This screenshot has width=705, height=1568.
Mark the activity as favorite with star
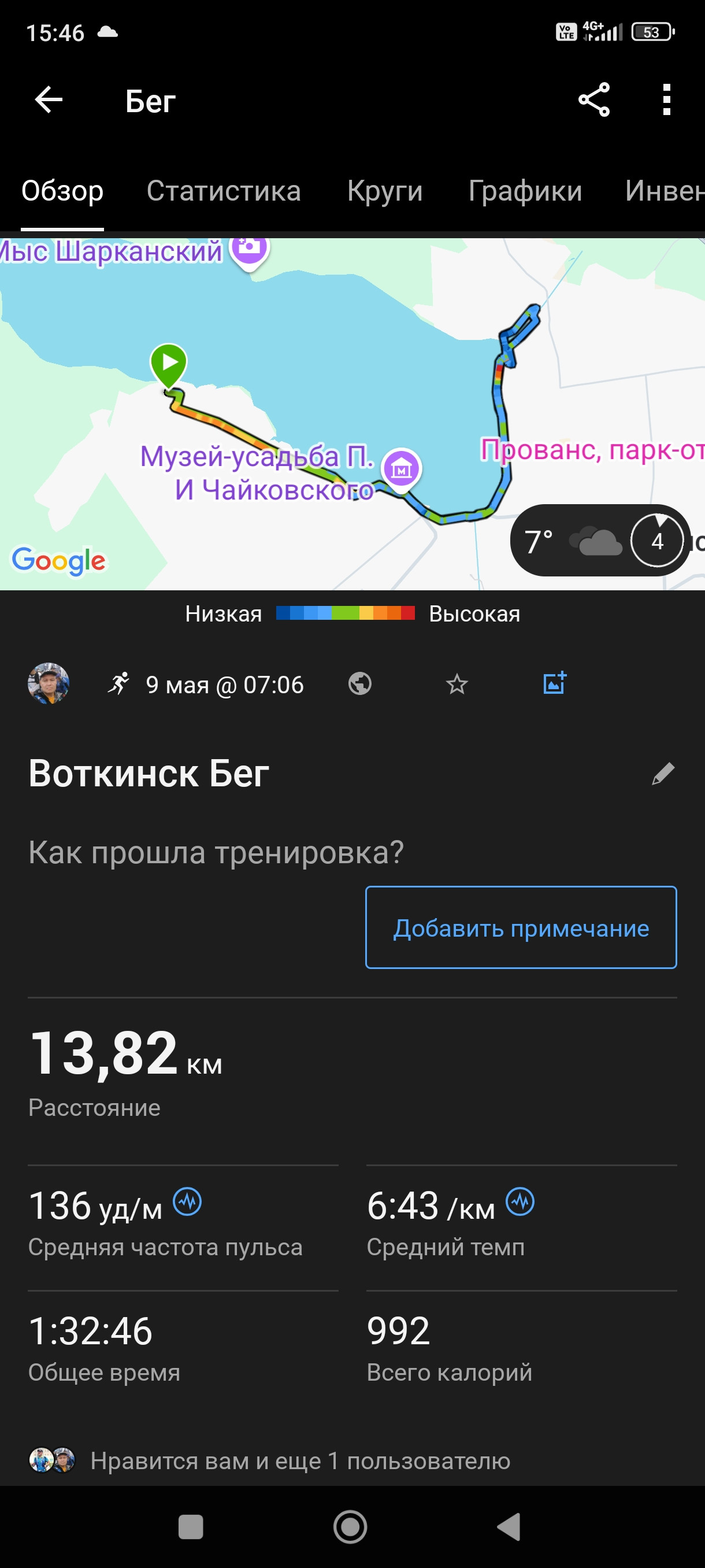(x=457, y=684)
